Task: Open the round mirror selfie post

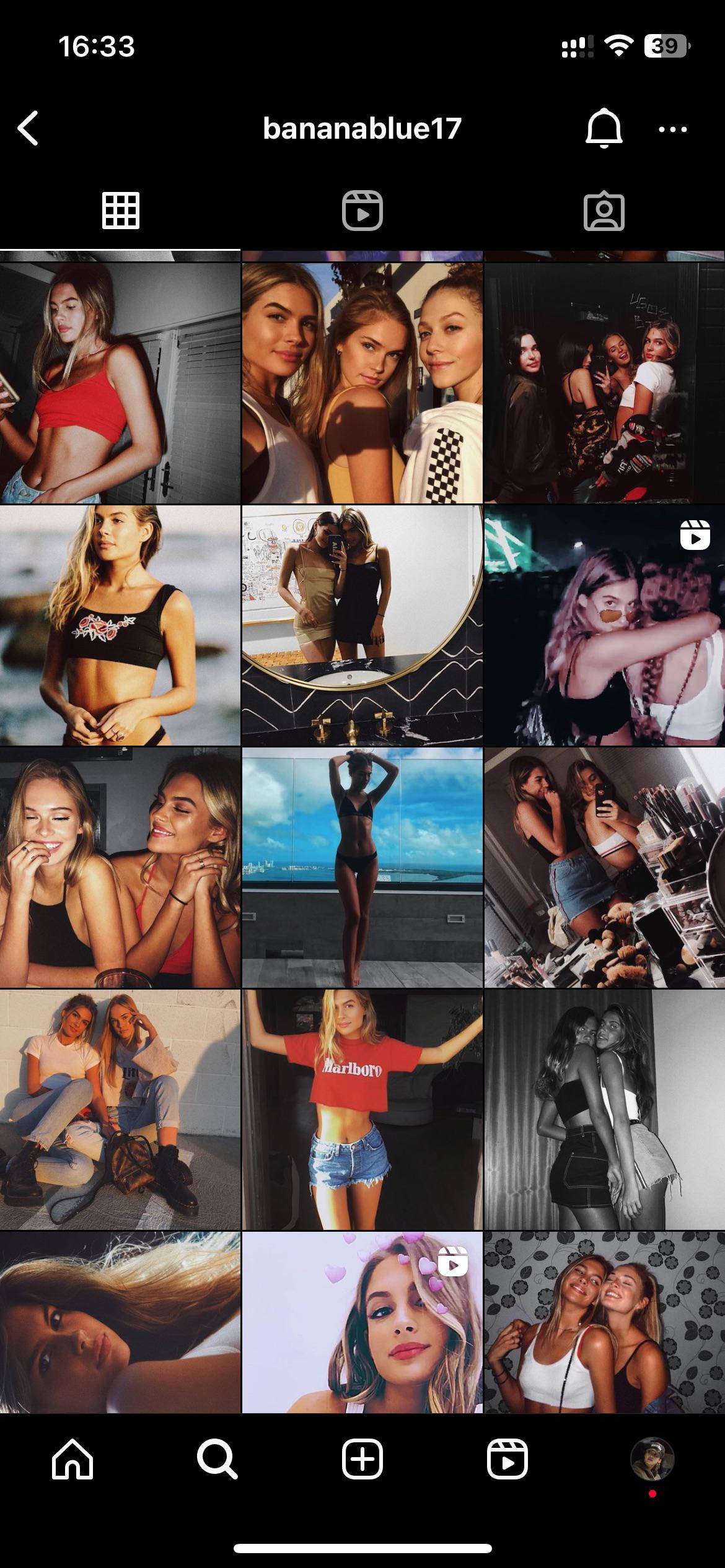Action: [x=362, y=625]
